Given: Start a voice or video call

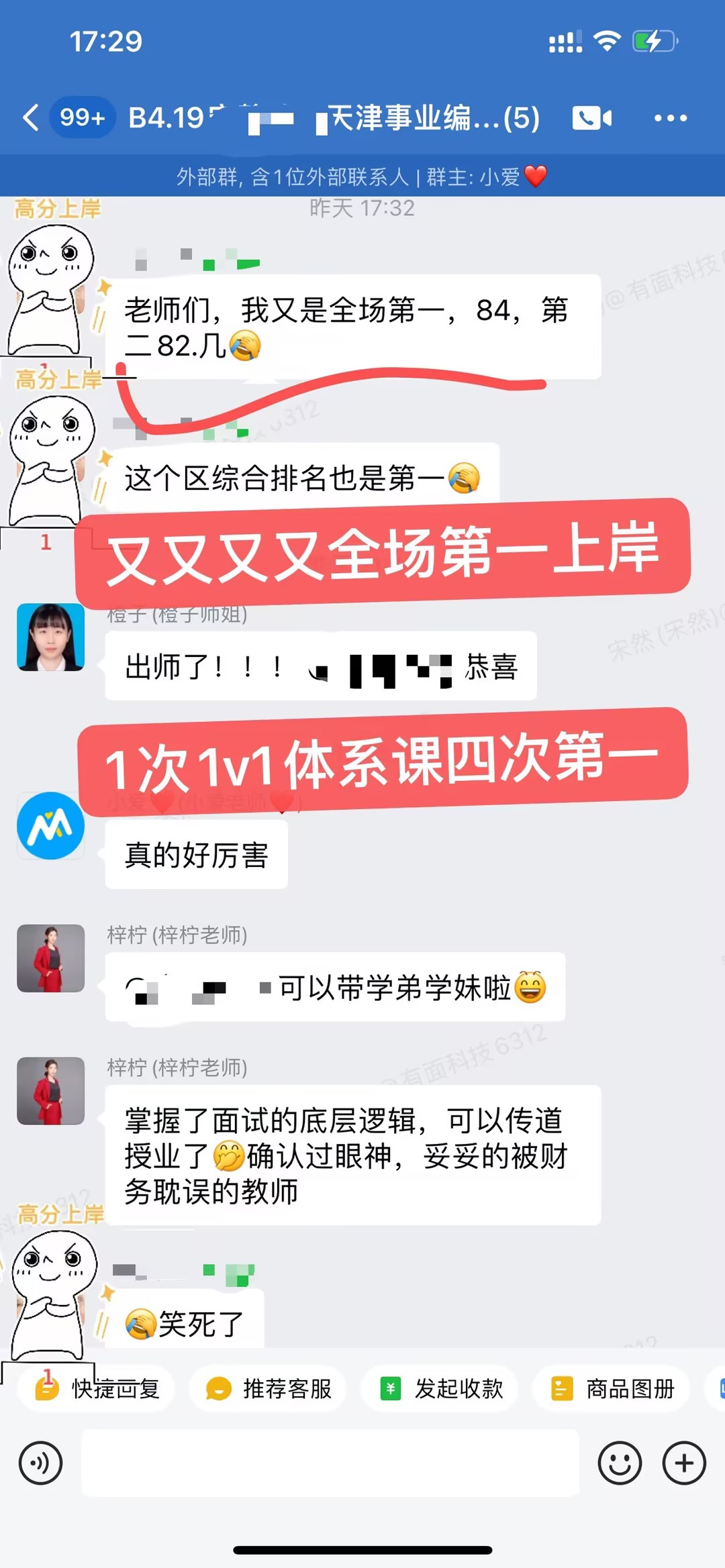Looking at the screenshot, I should tap(591, 118).
